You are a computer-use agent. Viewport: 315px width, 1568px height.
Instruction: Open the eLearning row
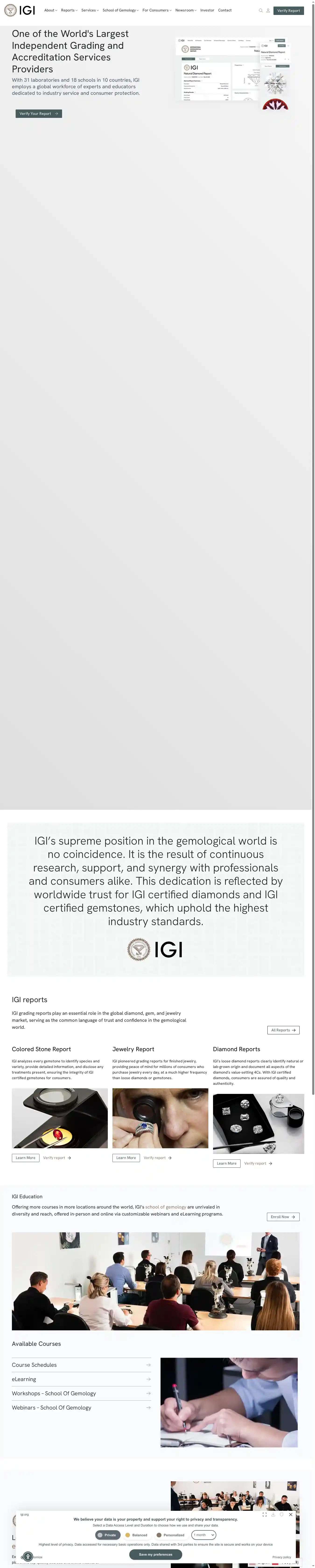pos(81,1379)
